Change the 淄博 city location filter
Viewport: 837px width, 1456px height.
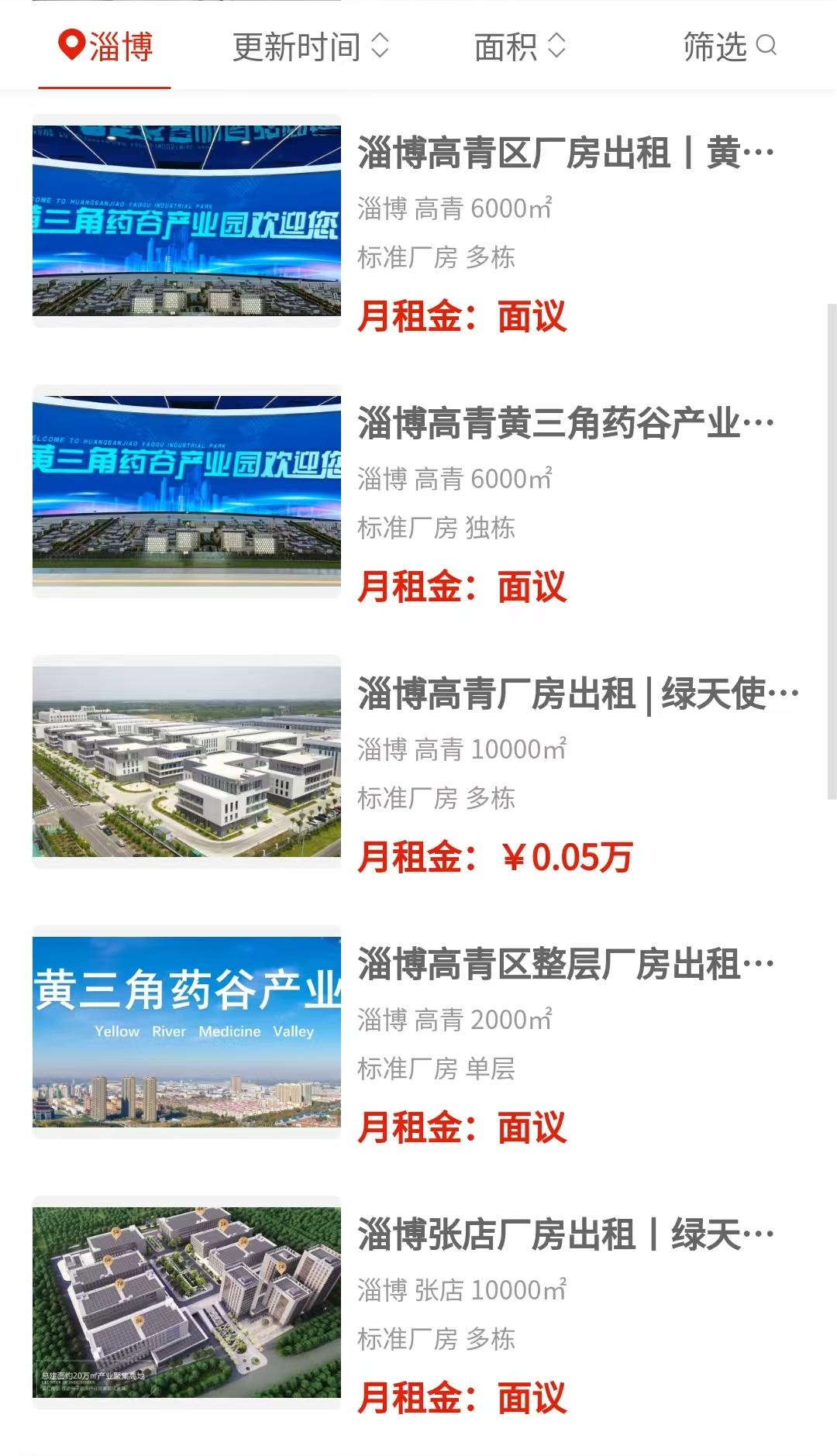pyautogui.click(x=105, y=46)
